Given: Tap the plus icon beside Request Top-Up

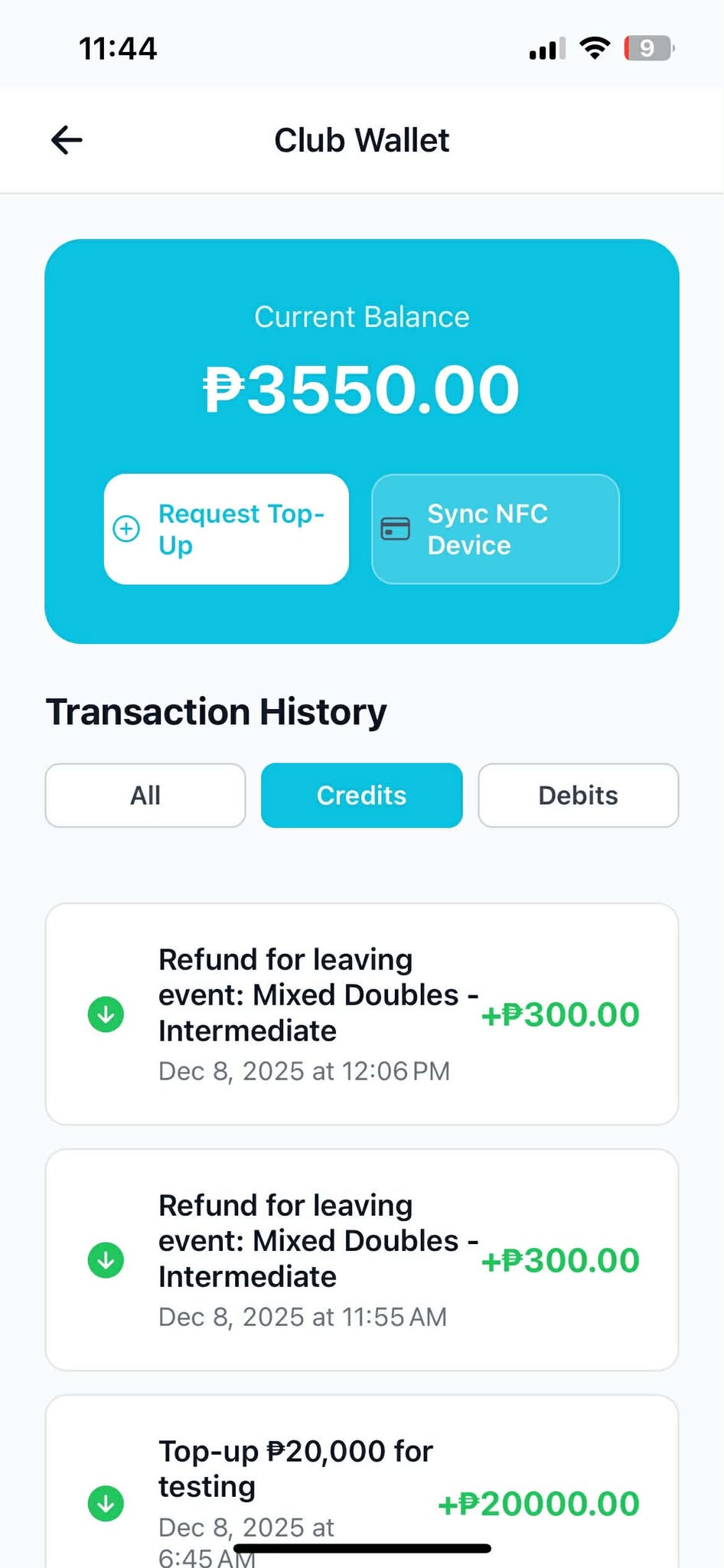Looking at the screenshot, I should pos(126,528).
